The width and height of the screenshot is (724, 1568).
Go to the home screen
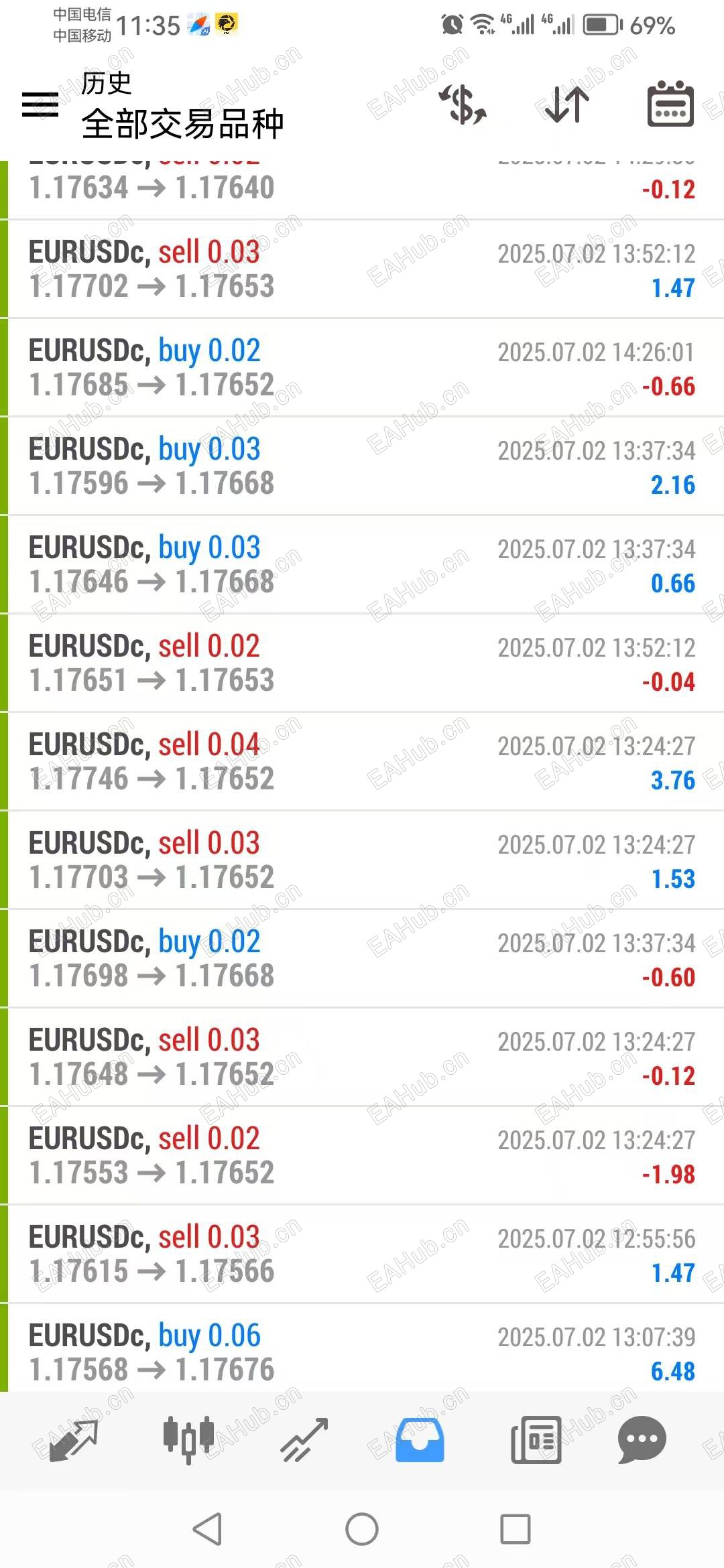[x=362, y=1529]
